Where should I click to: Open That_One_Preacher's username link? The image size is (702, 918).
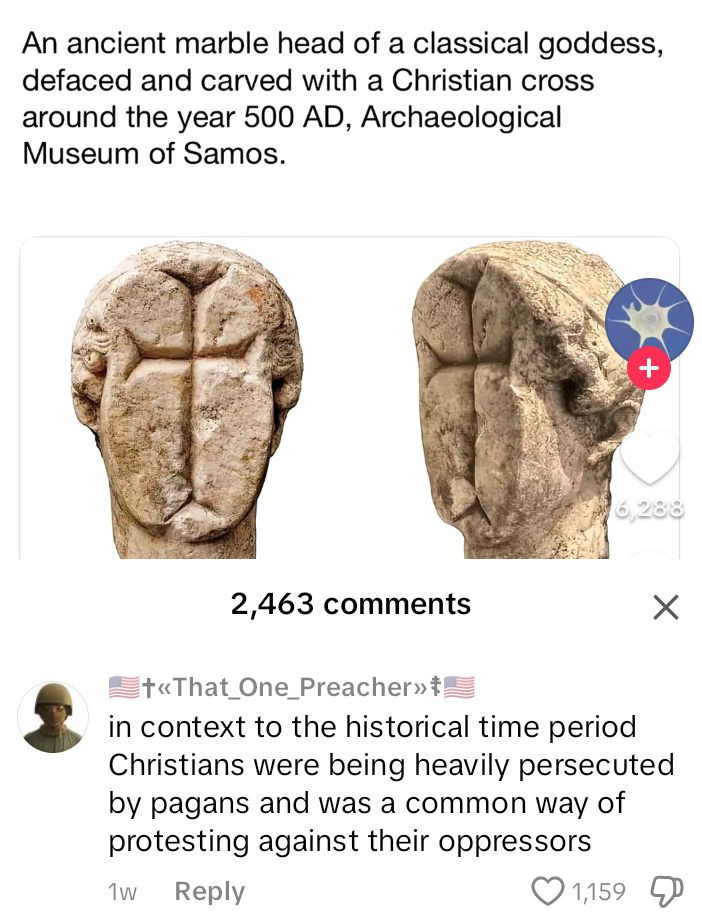292,687
